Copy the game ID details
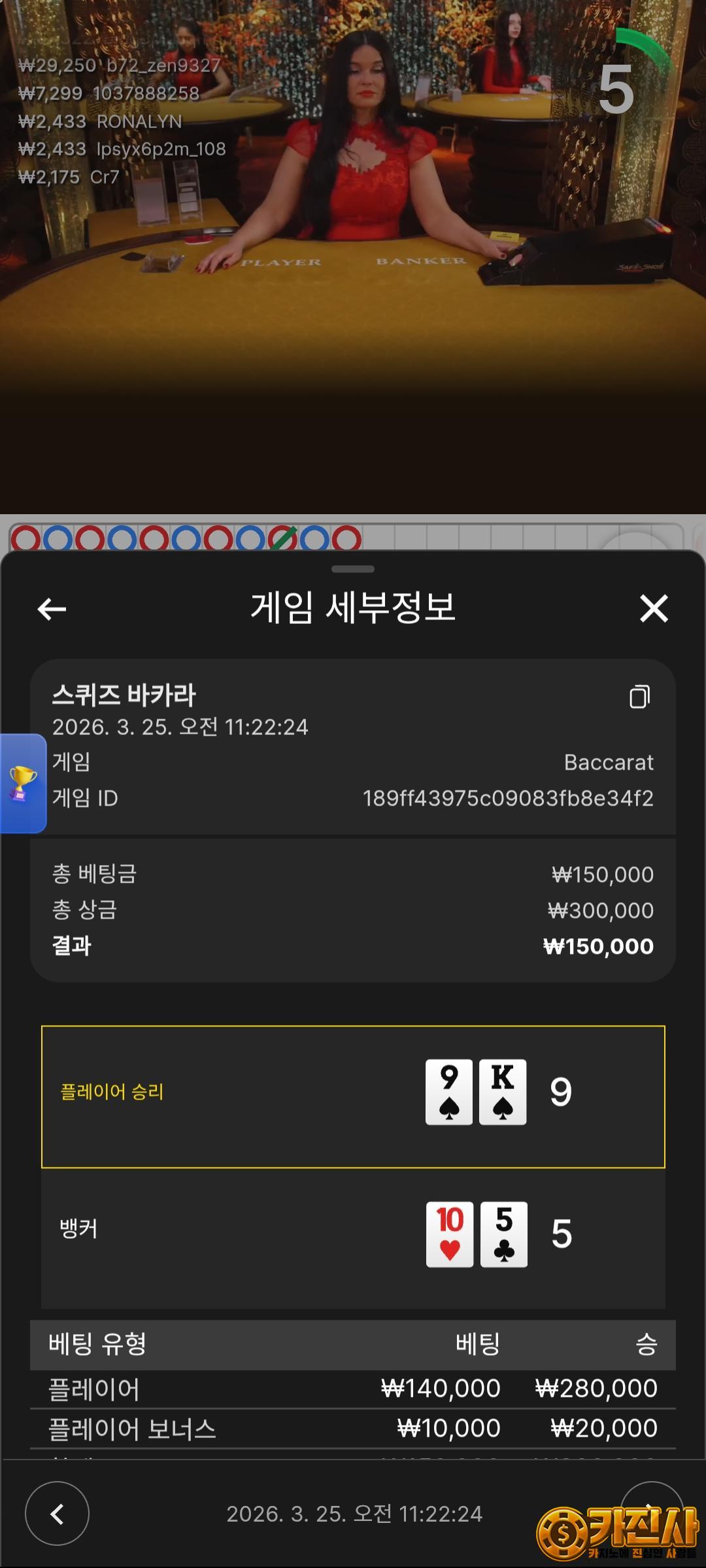This screenshot has width=706, height=1568. [x=639, y=696]
